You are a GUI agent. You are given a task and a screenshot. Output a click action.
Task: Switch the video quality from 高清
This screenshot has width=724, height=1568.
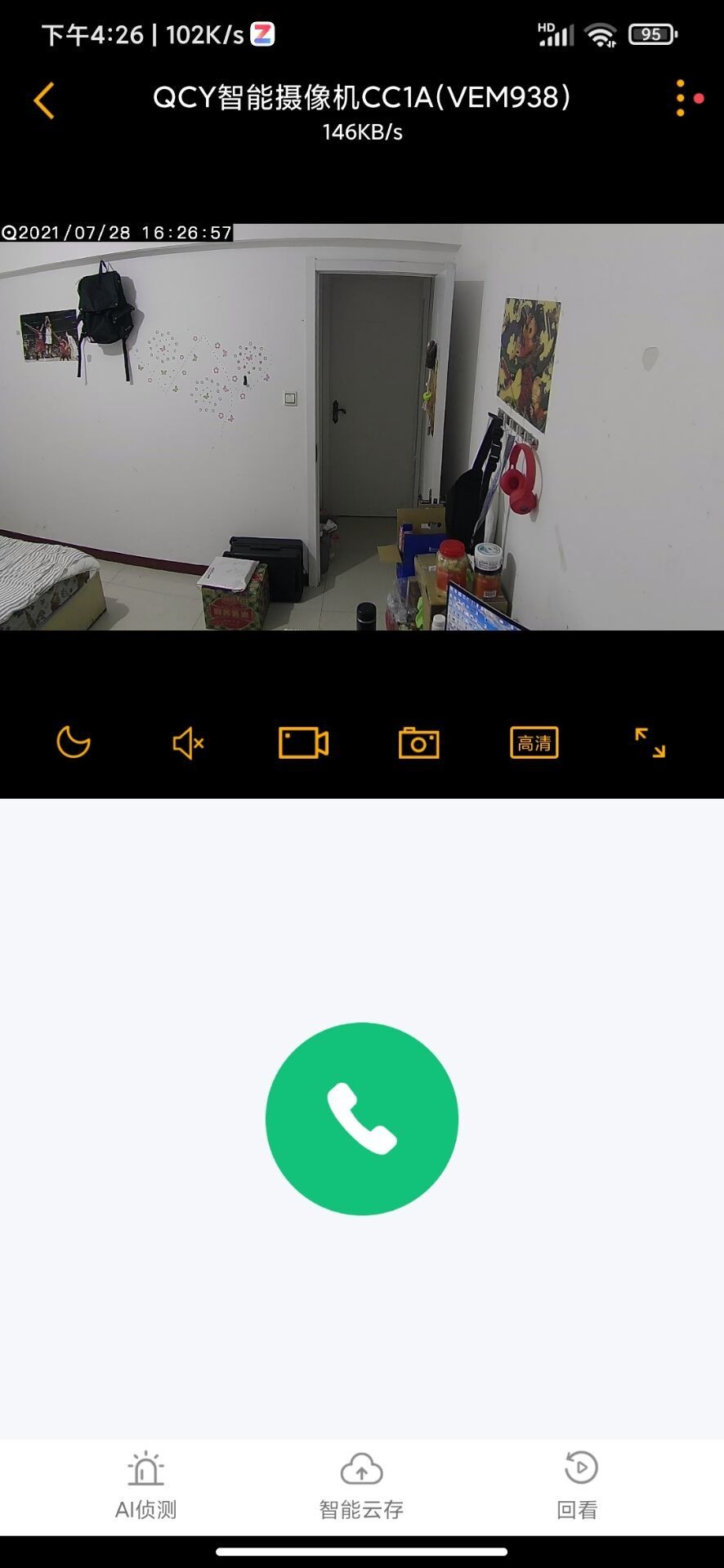[x=534, y=742]
